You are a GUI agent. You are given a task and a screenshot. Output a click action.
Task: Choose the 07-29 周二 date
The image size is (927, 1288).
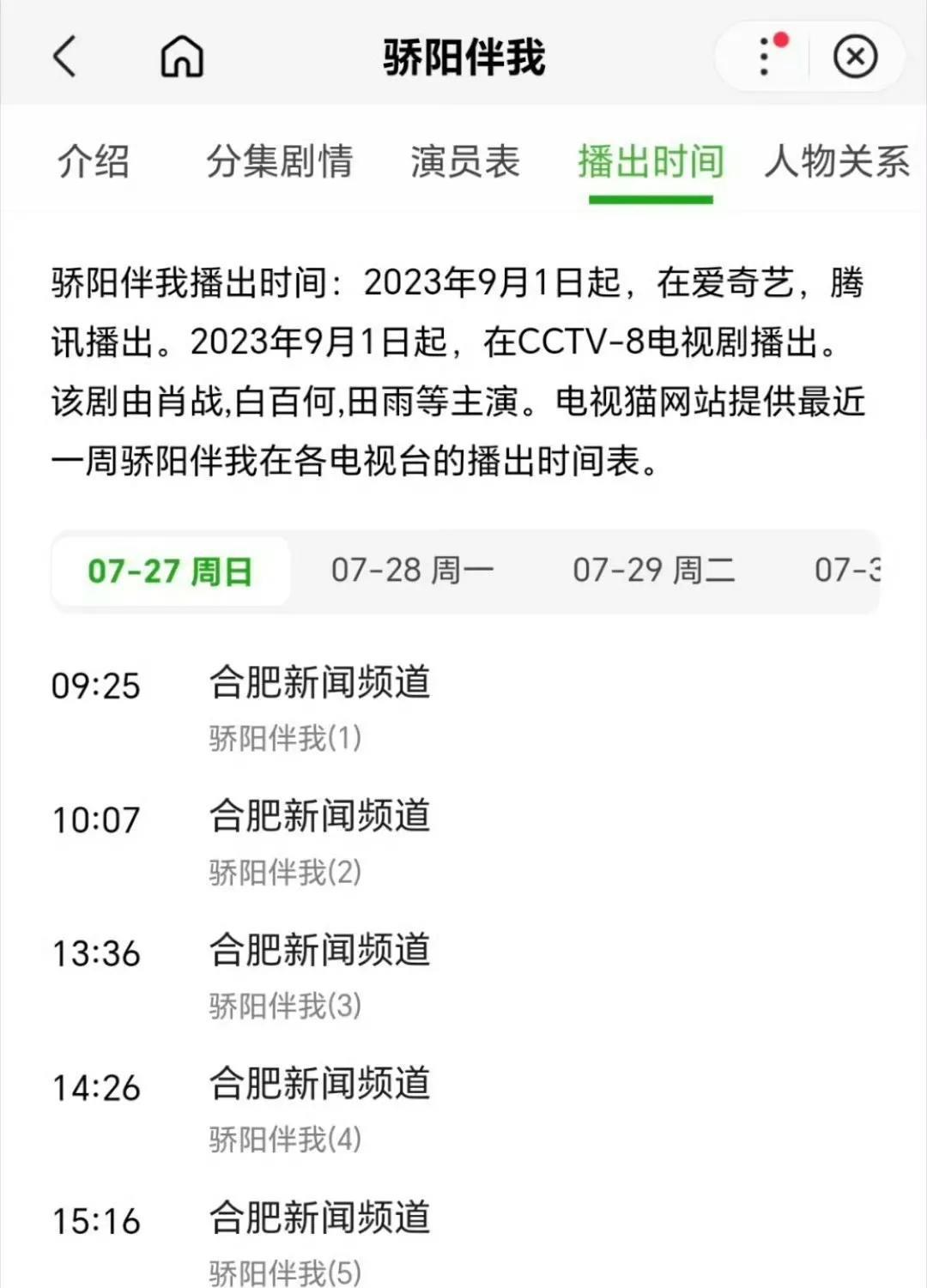(x=653, y=571)
